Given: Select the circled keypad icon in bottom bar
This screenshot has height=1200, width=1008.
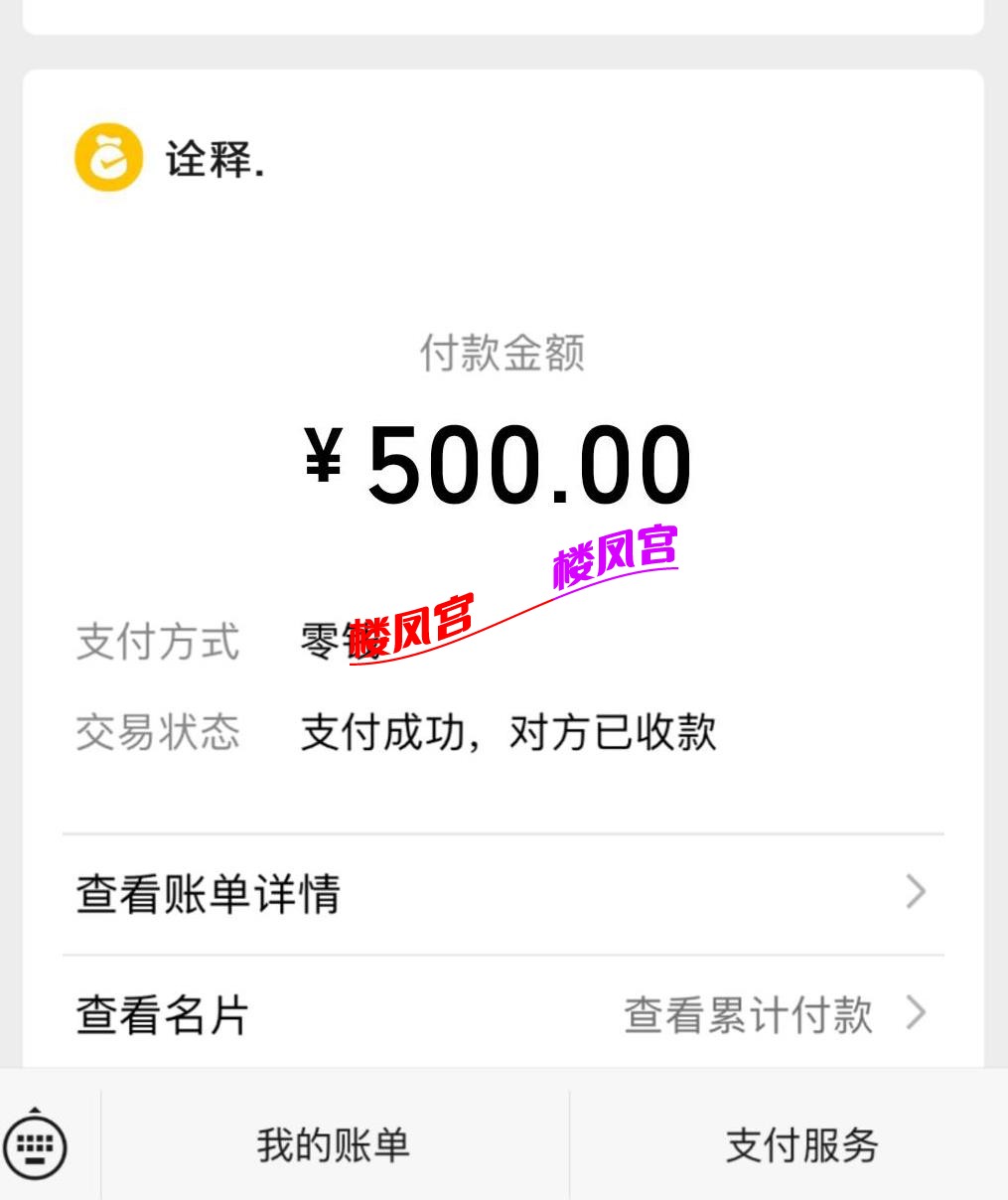Looking at the screenshot, I should pos(38,1146).
